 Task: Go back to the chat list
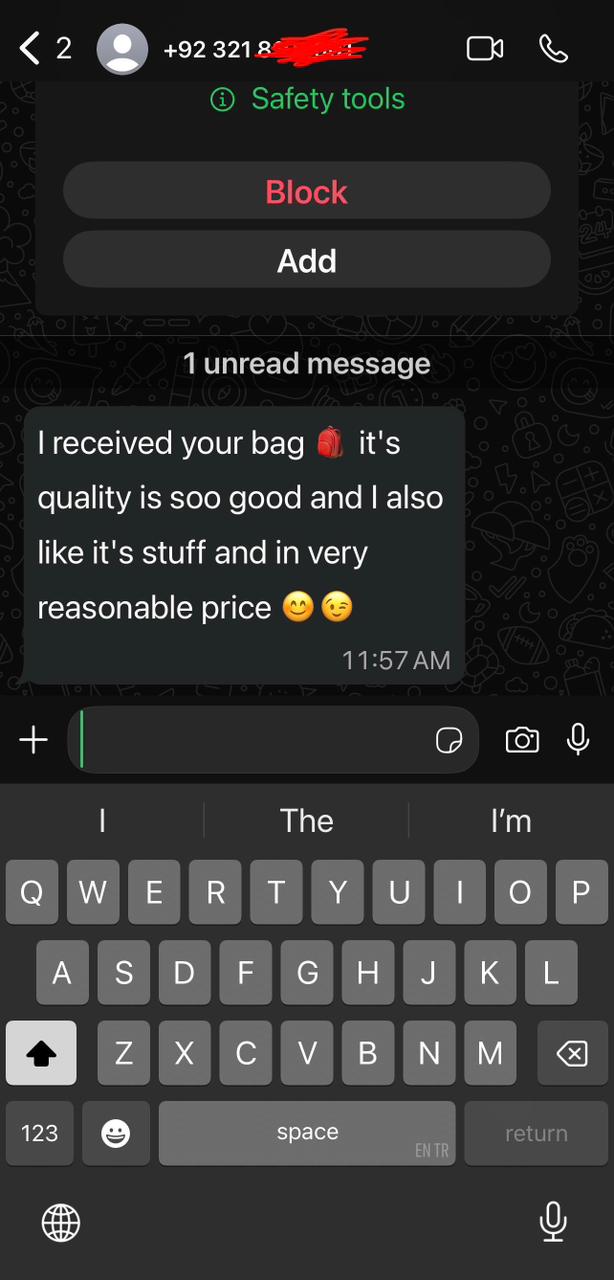[31, 48]
